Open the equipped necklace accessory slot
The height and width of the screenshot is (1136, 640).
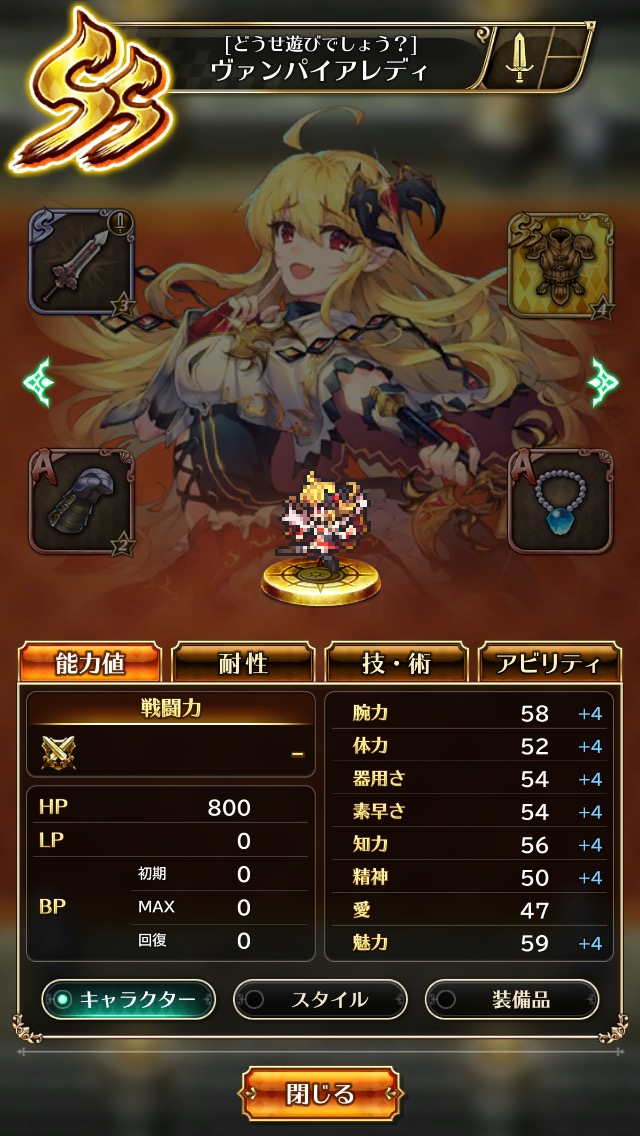point(559,500)
